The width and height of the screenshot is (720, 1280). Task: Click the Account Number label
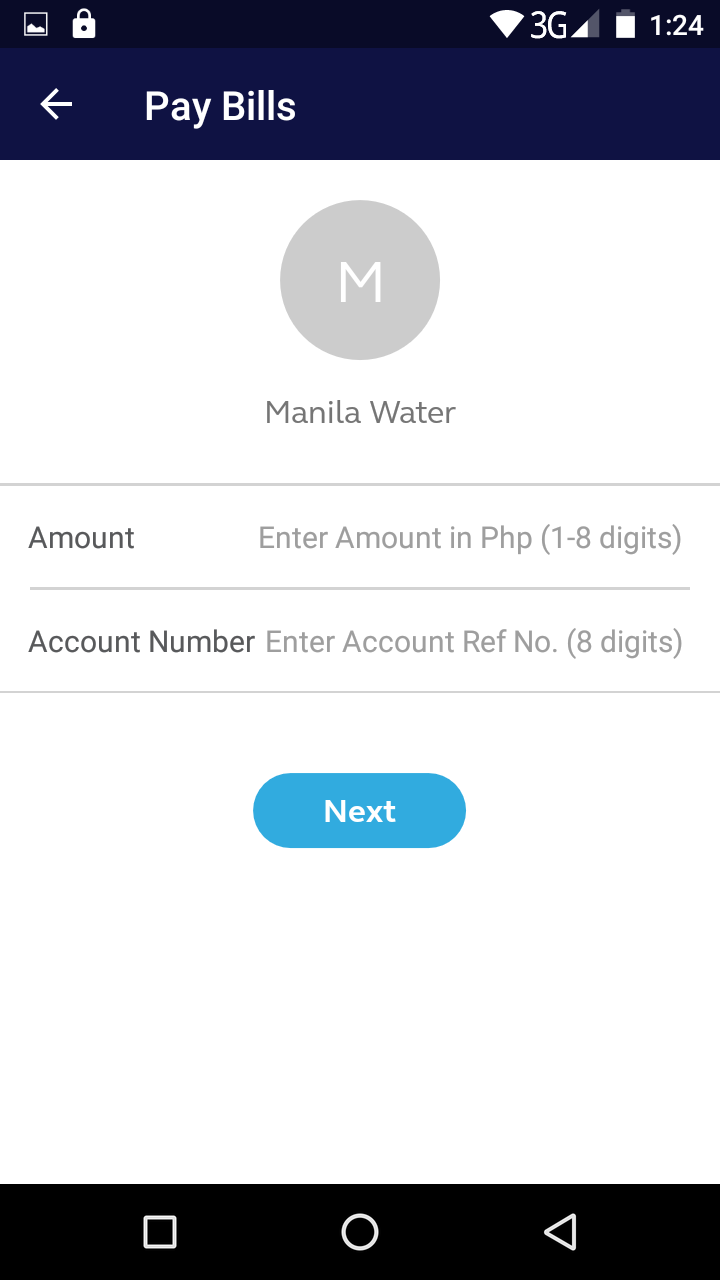(x=143, y=642)
